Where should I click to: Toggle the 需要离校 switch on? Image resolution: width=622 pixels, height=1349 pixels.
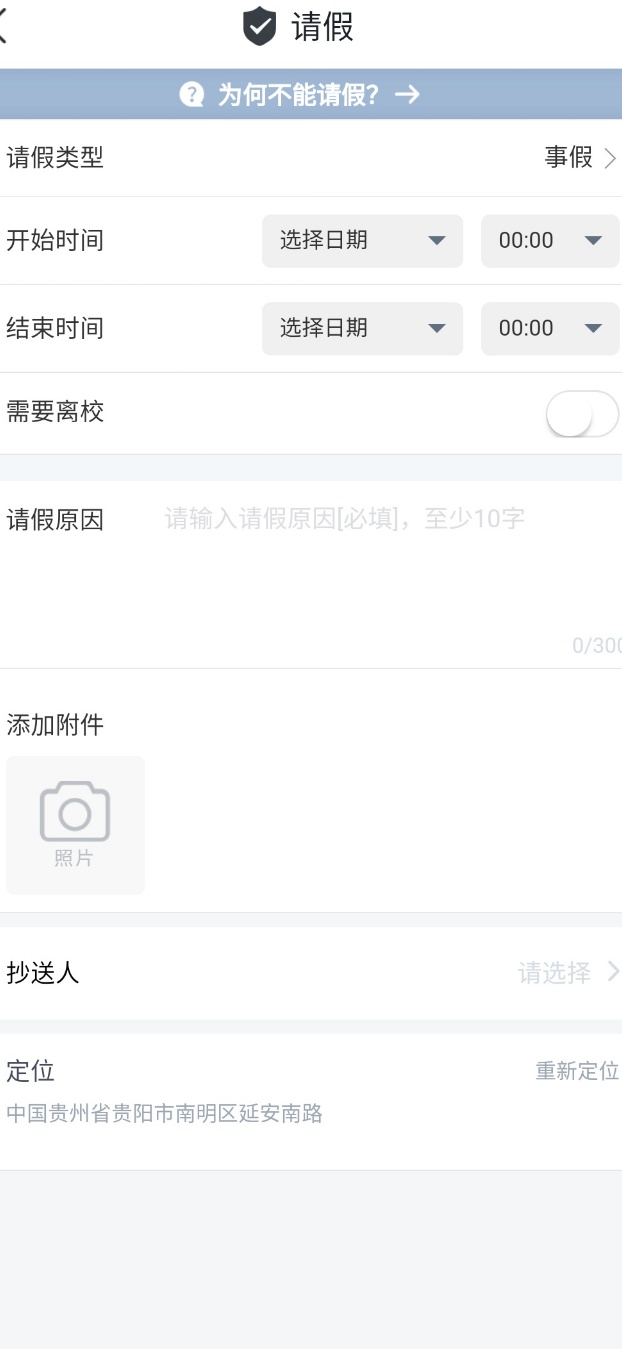click(582, 414)
